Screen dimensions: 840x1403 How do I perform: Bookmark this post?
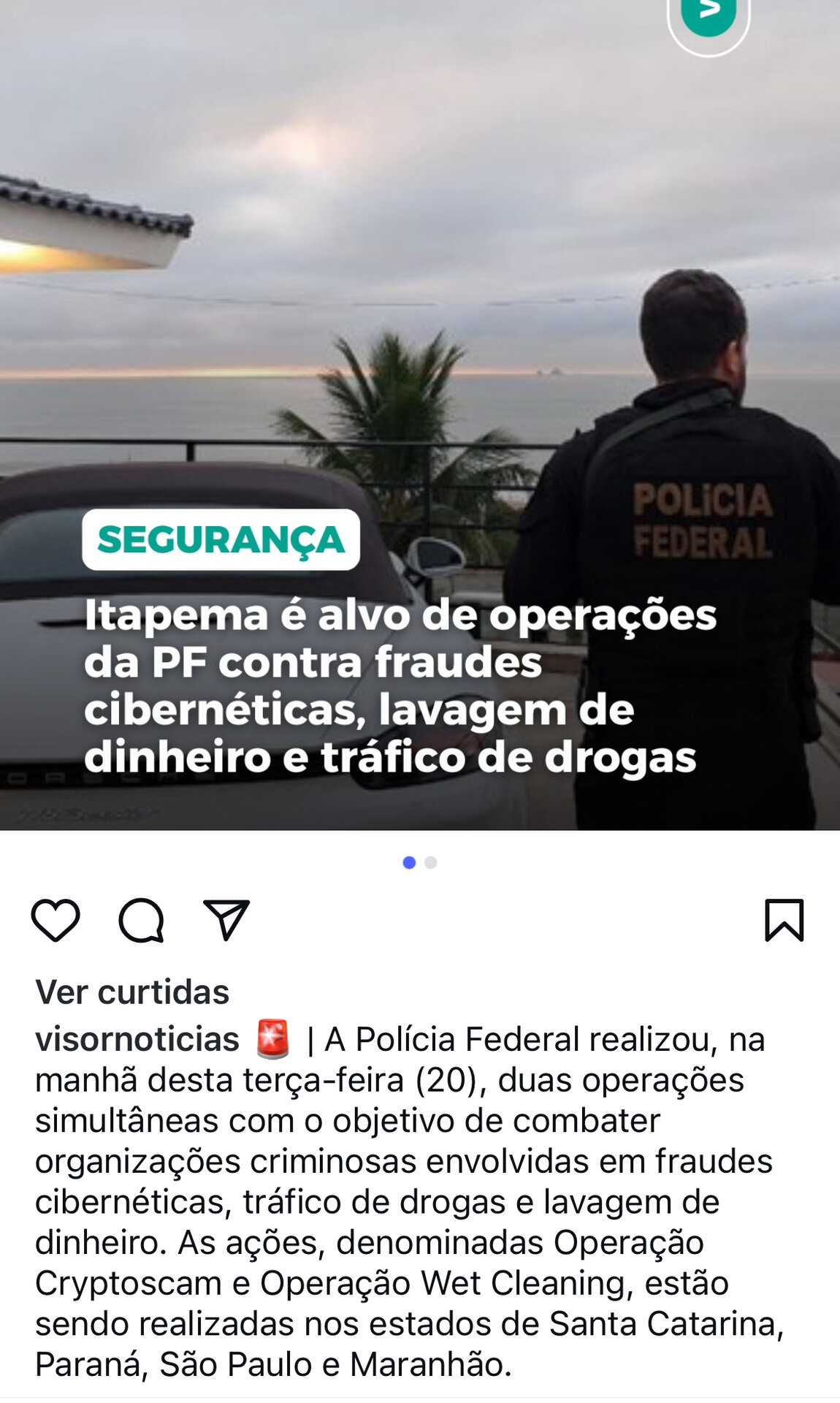pos(784,920)
